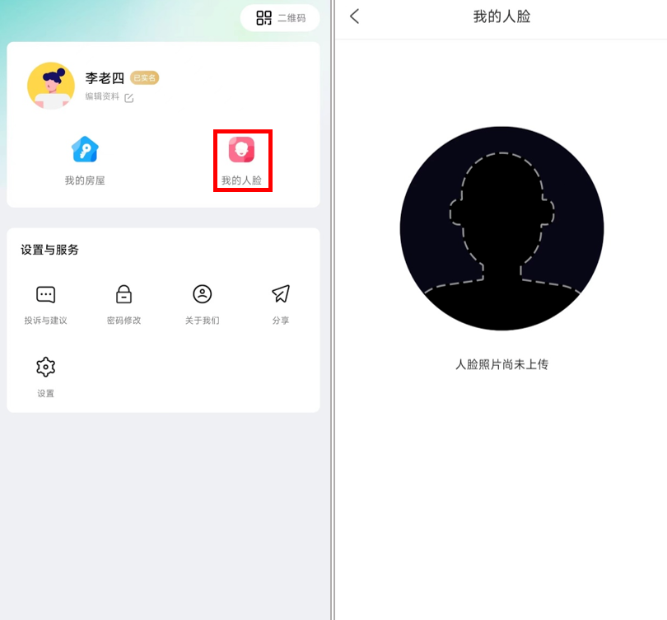Open 关于我们
The image size is (667, 620).
202,304
